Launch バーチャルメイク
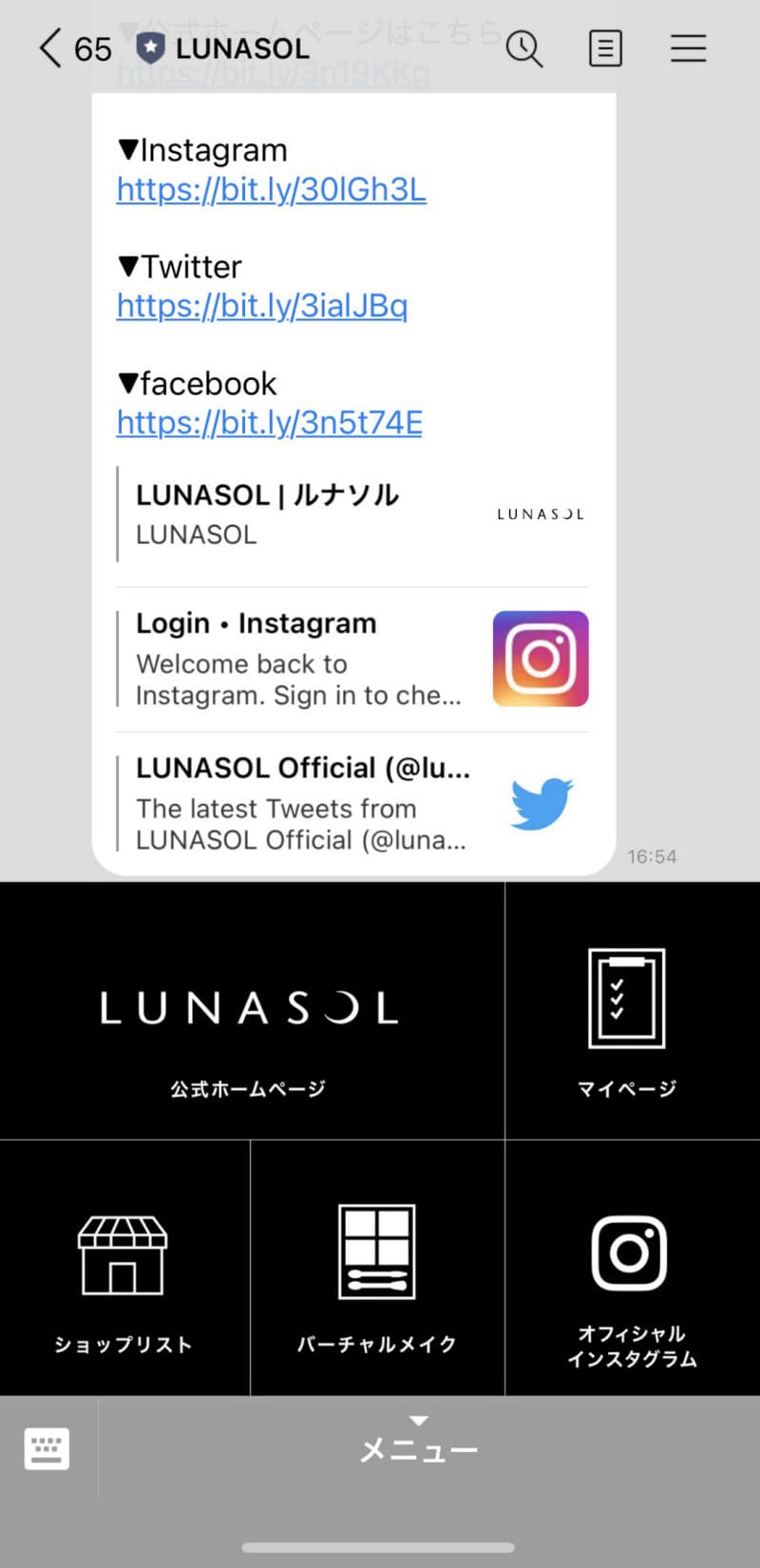The width and height of the screenshot is (760, 1568). click(377, 1269)
